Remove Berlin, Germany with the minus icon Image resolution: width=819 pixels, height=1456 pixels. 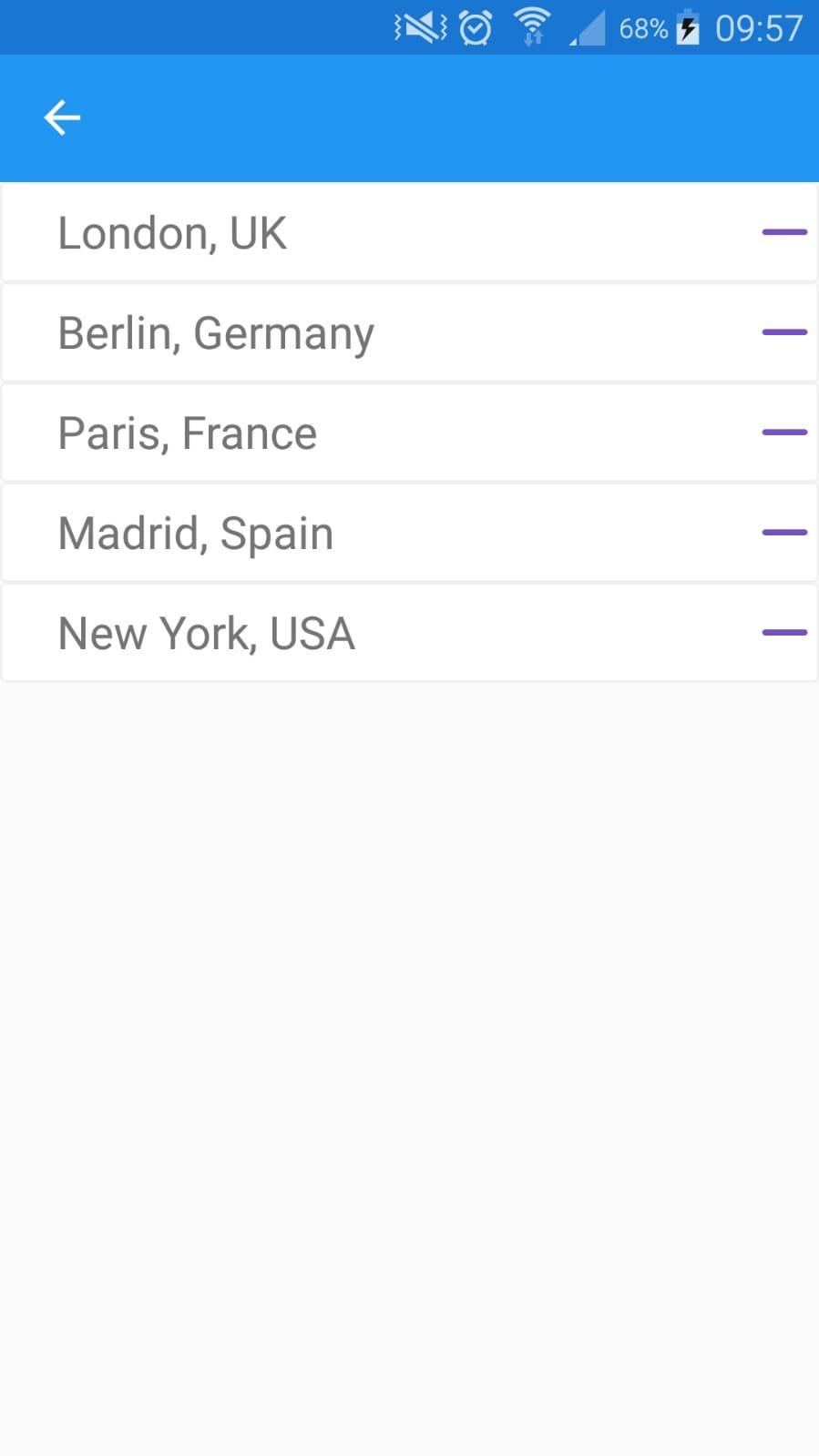click(x=784, y=332)
